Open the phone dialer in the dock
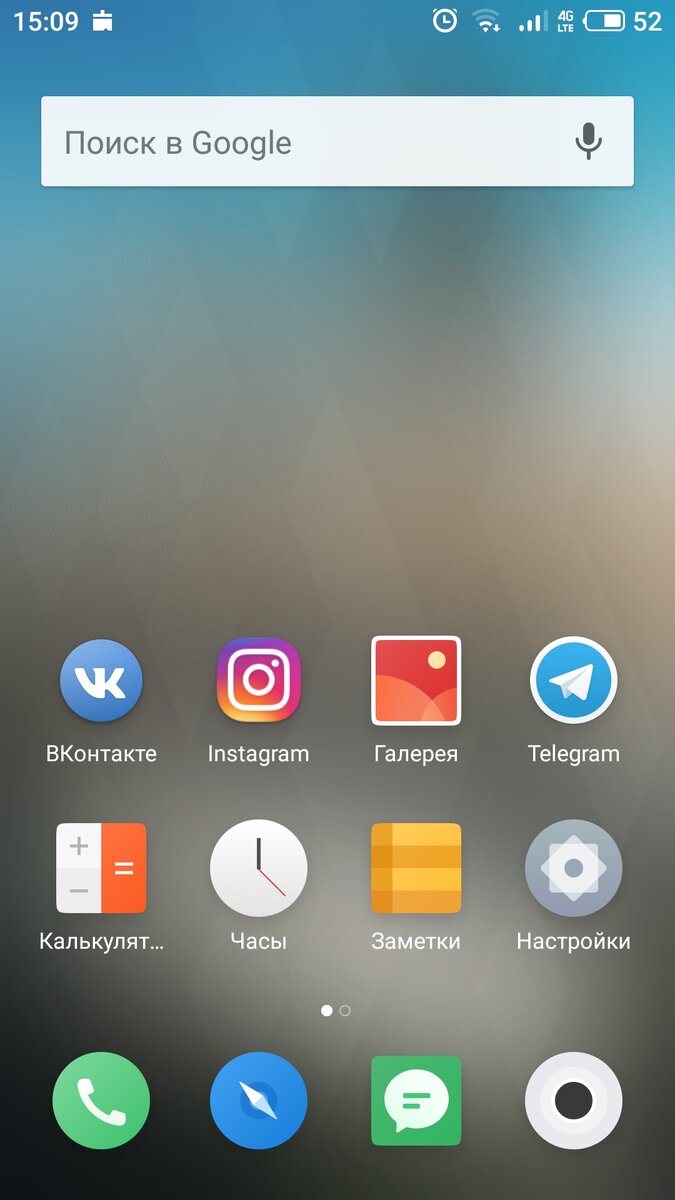 tap(101, 1101)
